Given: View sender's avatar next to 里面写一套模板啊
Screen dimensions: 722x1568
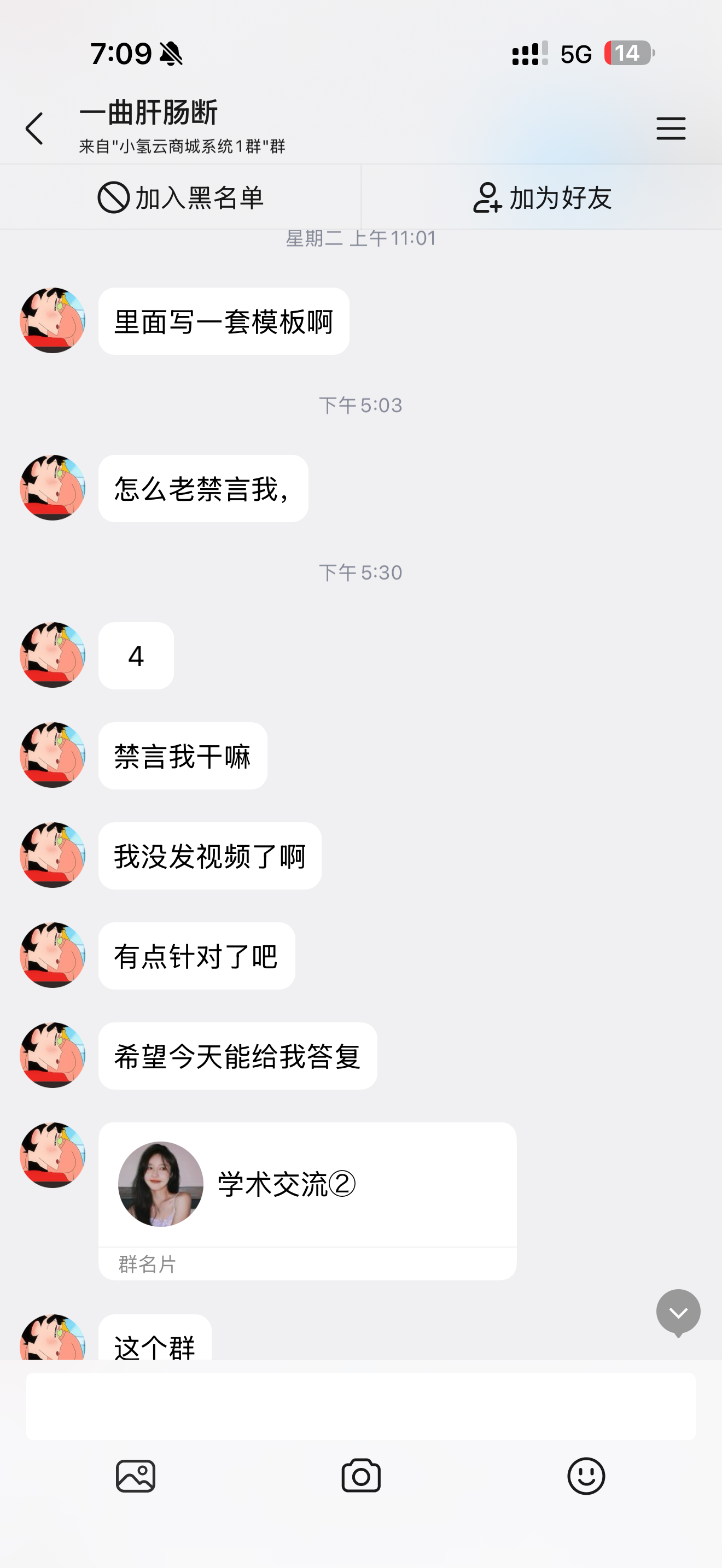Looking at the screenshot, I should pos(53,320).
